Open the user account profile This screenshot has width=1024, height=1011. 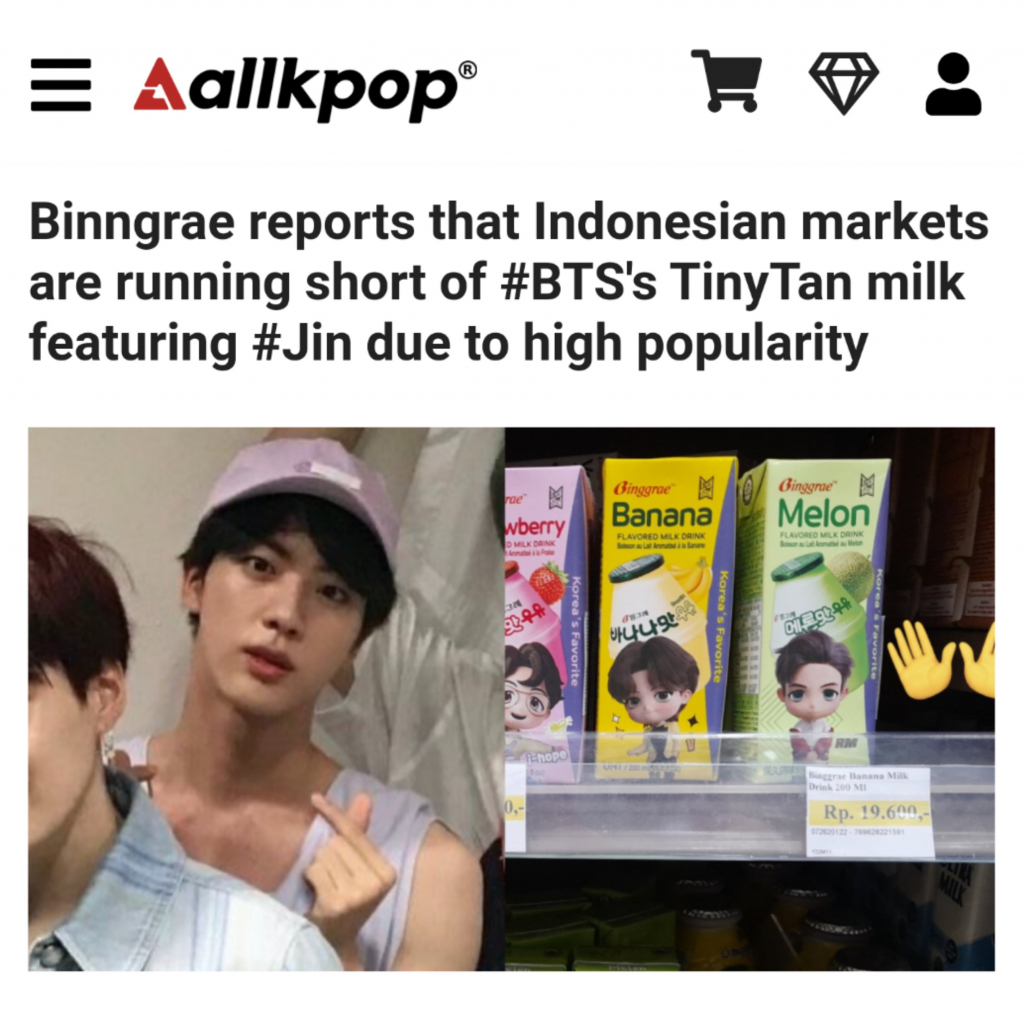953,84
